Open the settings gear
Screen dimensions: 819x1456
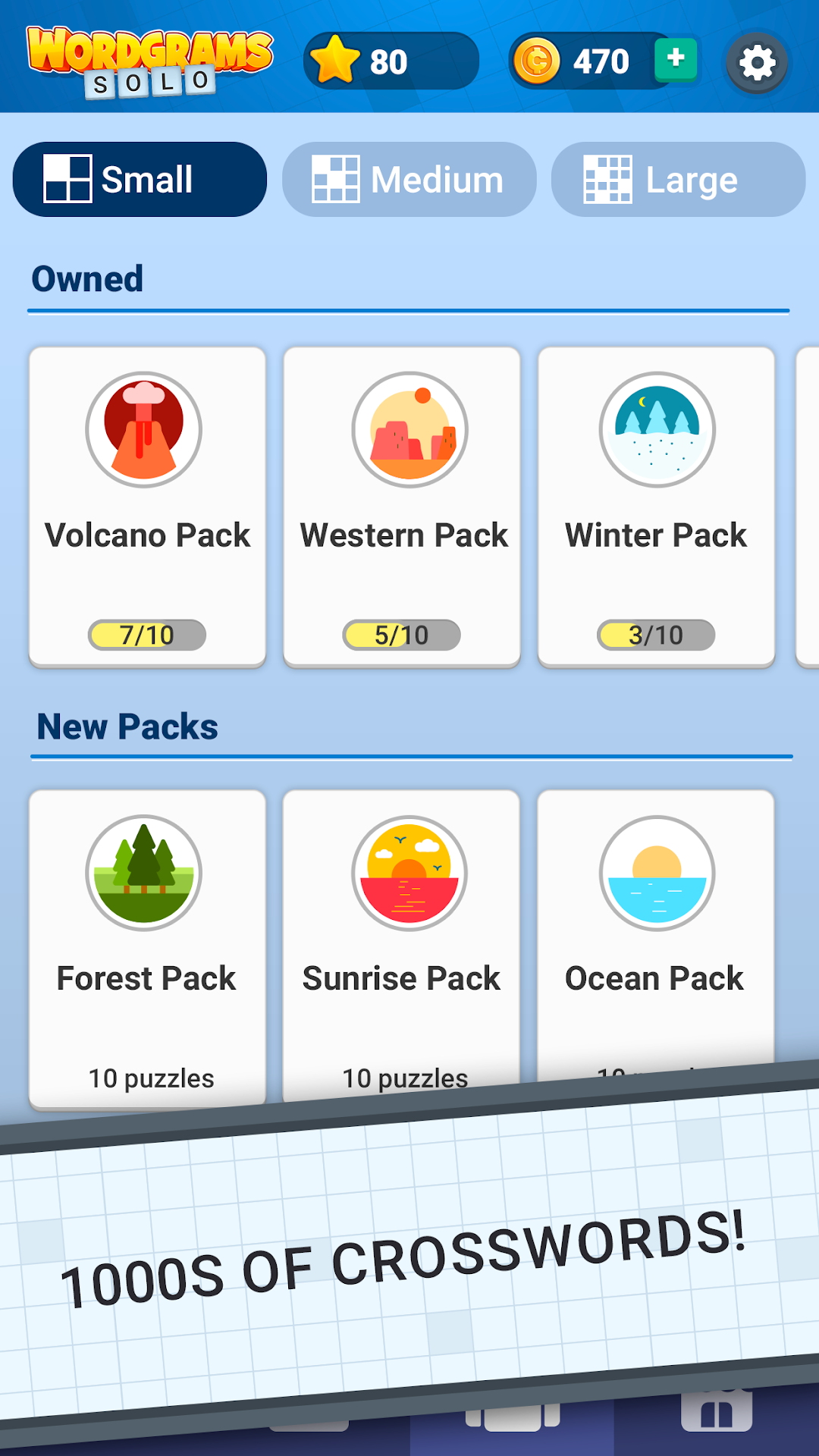(x=757, y=63)
